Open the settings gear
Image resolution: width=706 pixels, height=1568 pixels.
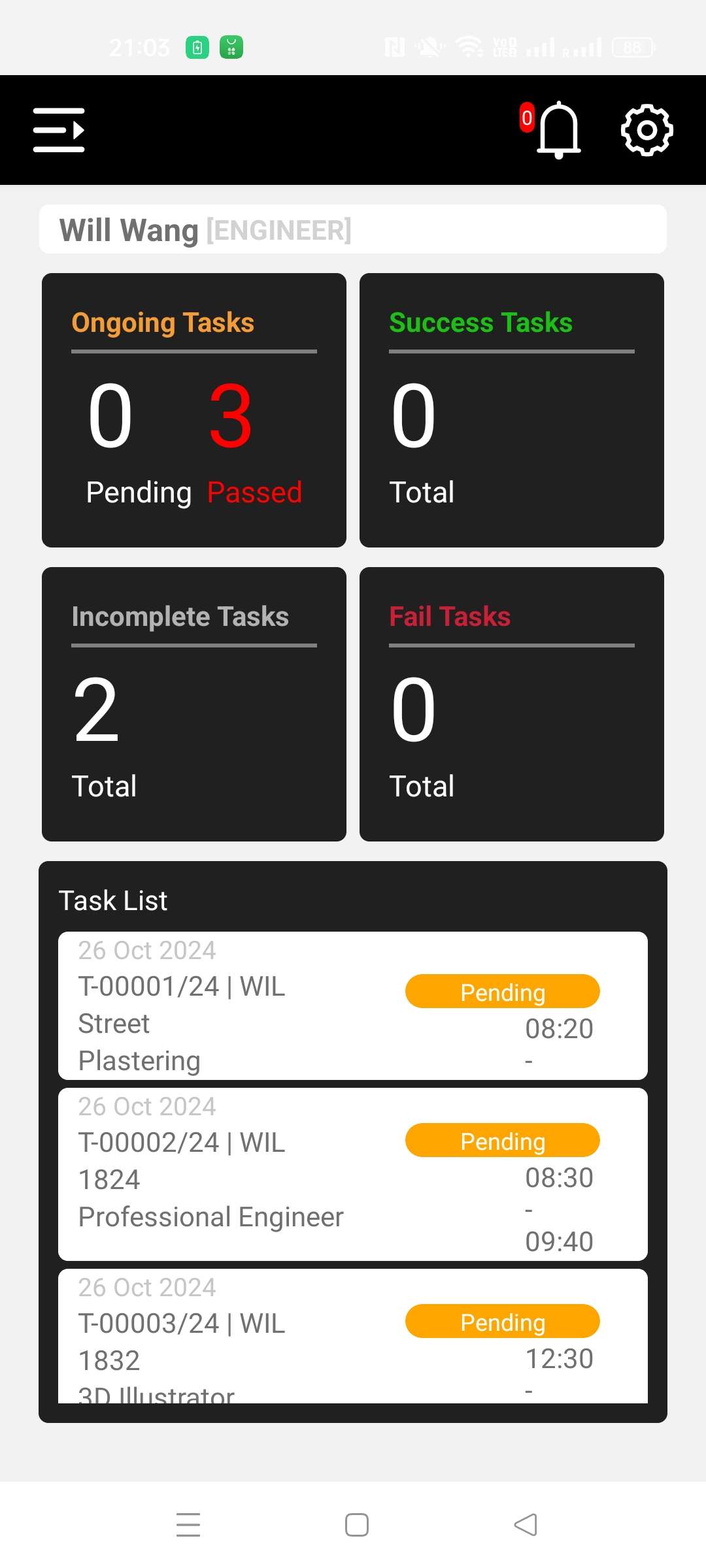647,130
